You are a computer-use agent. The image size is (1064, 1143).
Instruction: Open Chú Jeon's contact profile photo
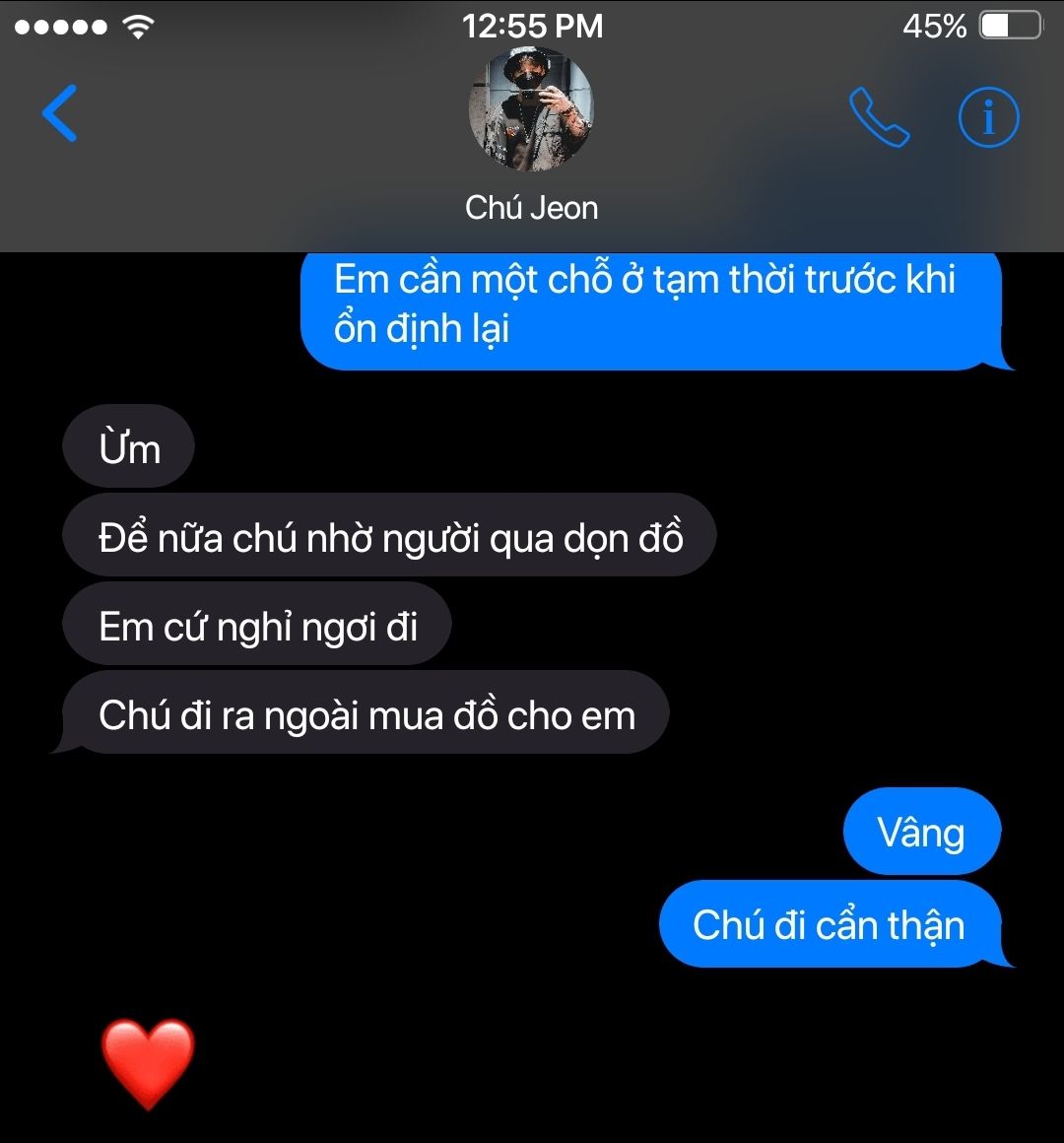coord(531,110)
